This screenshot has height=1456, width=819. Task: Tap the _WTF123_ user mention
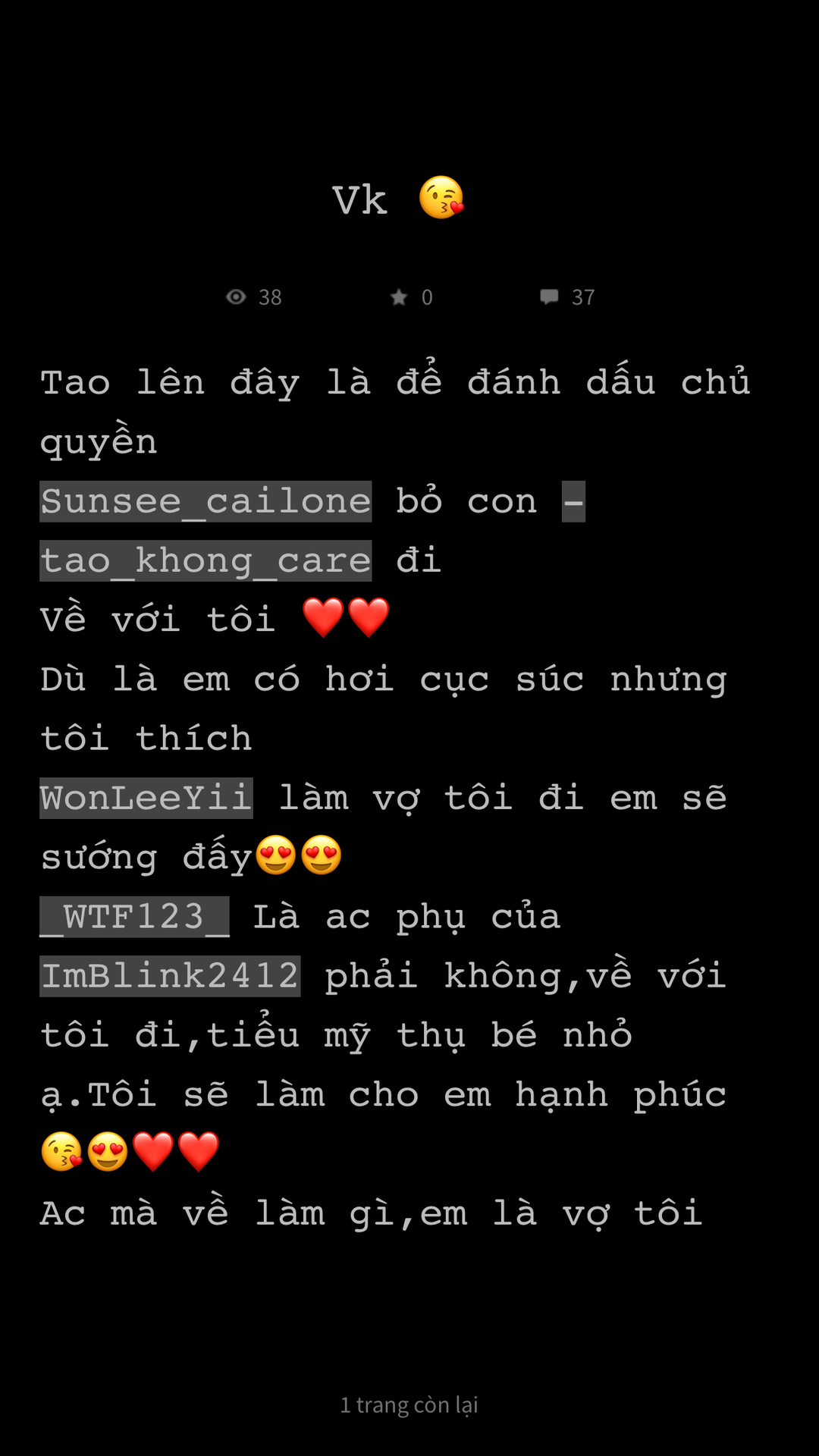pos(135,917)
